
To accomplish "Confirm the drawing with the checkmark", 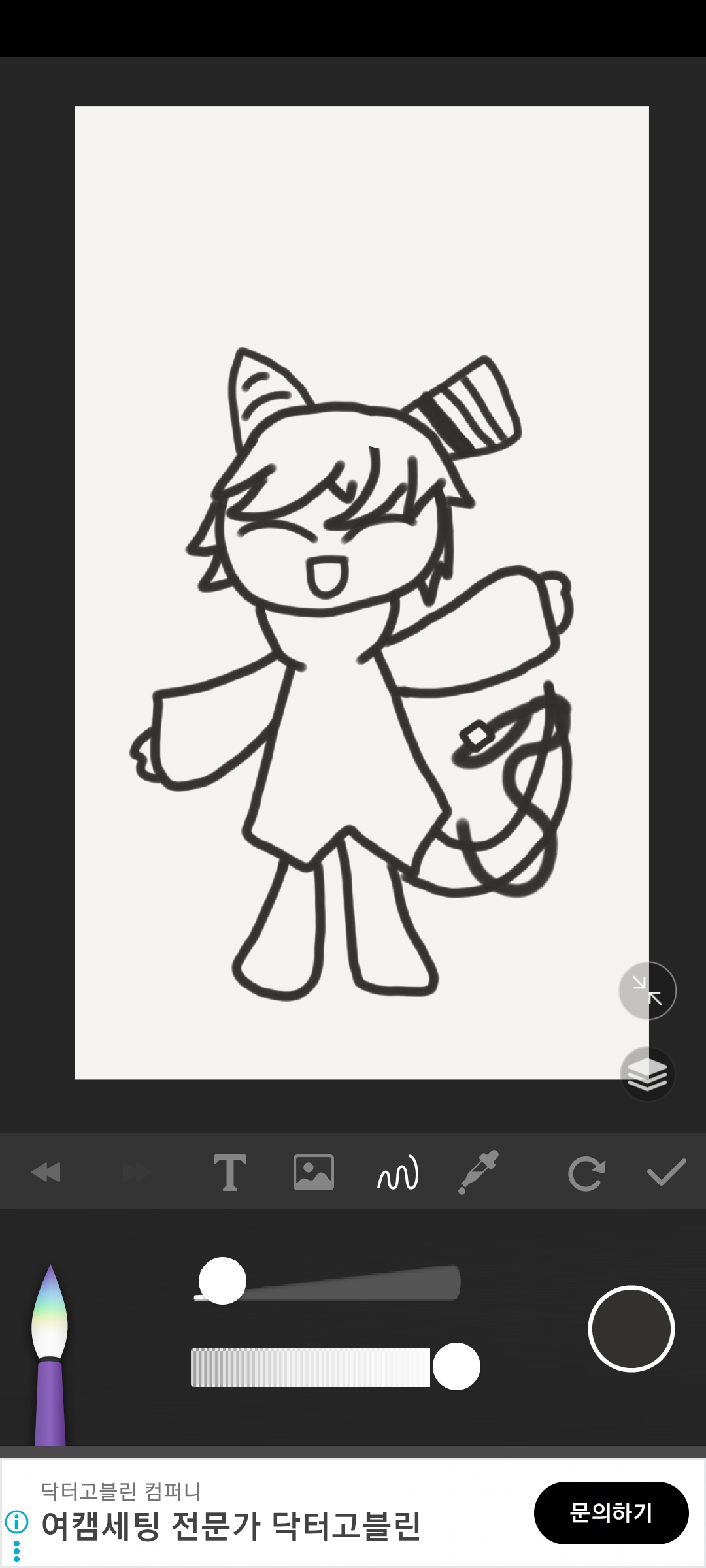I will pyautogui.click(x=666, y=1173).
